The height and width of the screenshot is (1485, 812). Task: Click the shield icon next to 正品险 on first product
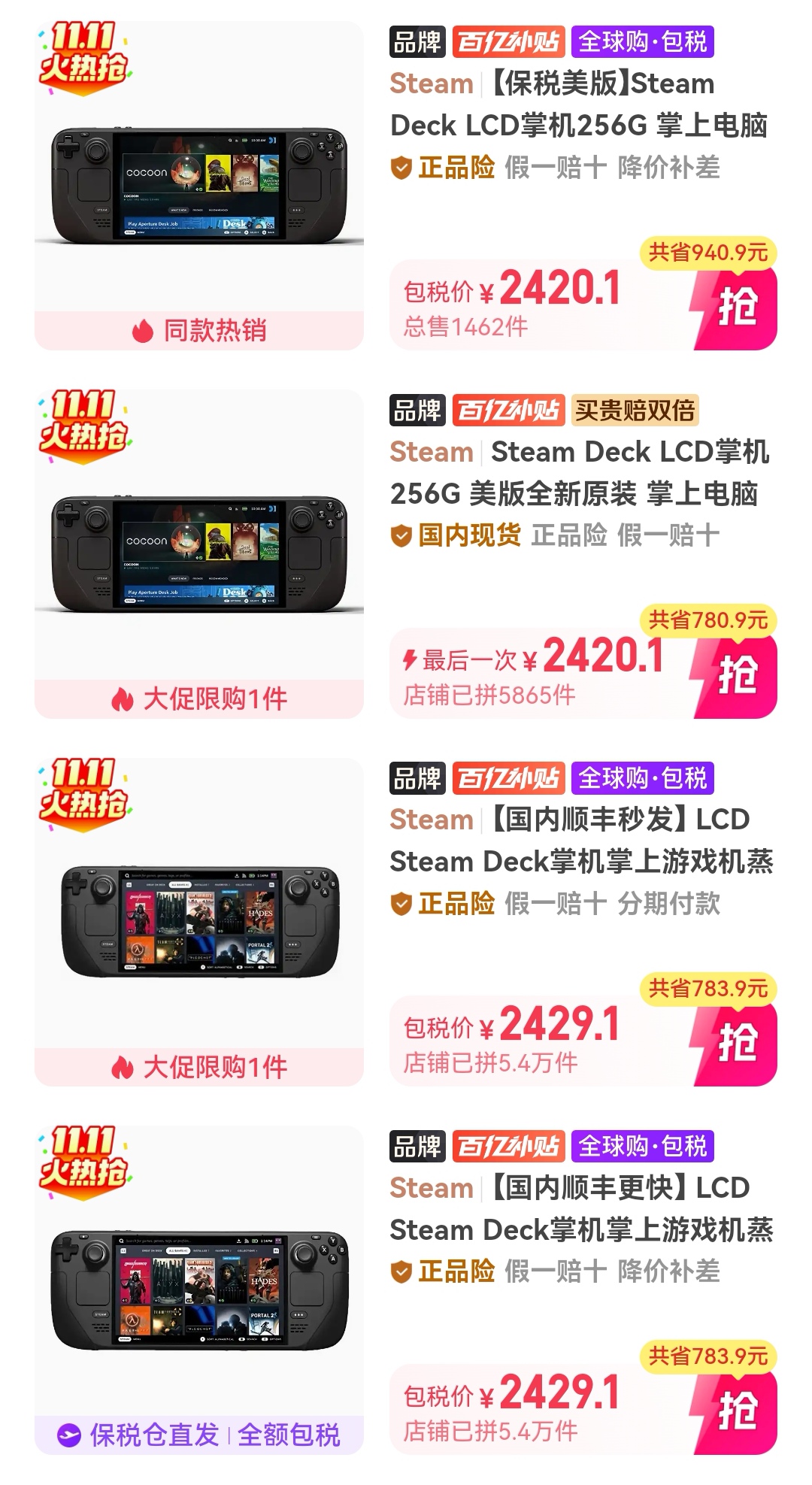pos(401,171)
